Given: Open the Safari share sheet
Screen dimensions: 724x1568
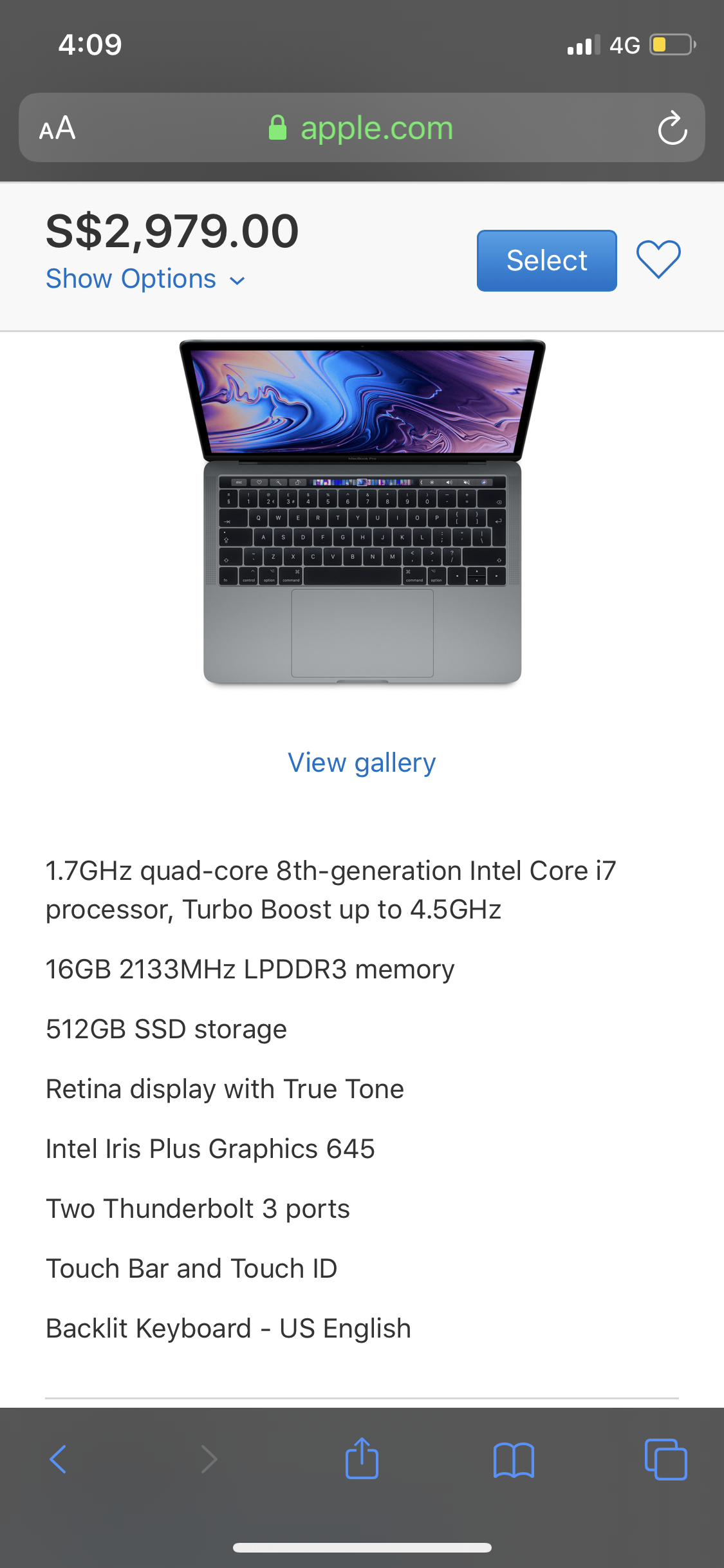Looking at the screenshot, I should (x=362, y=1458).
